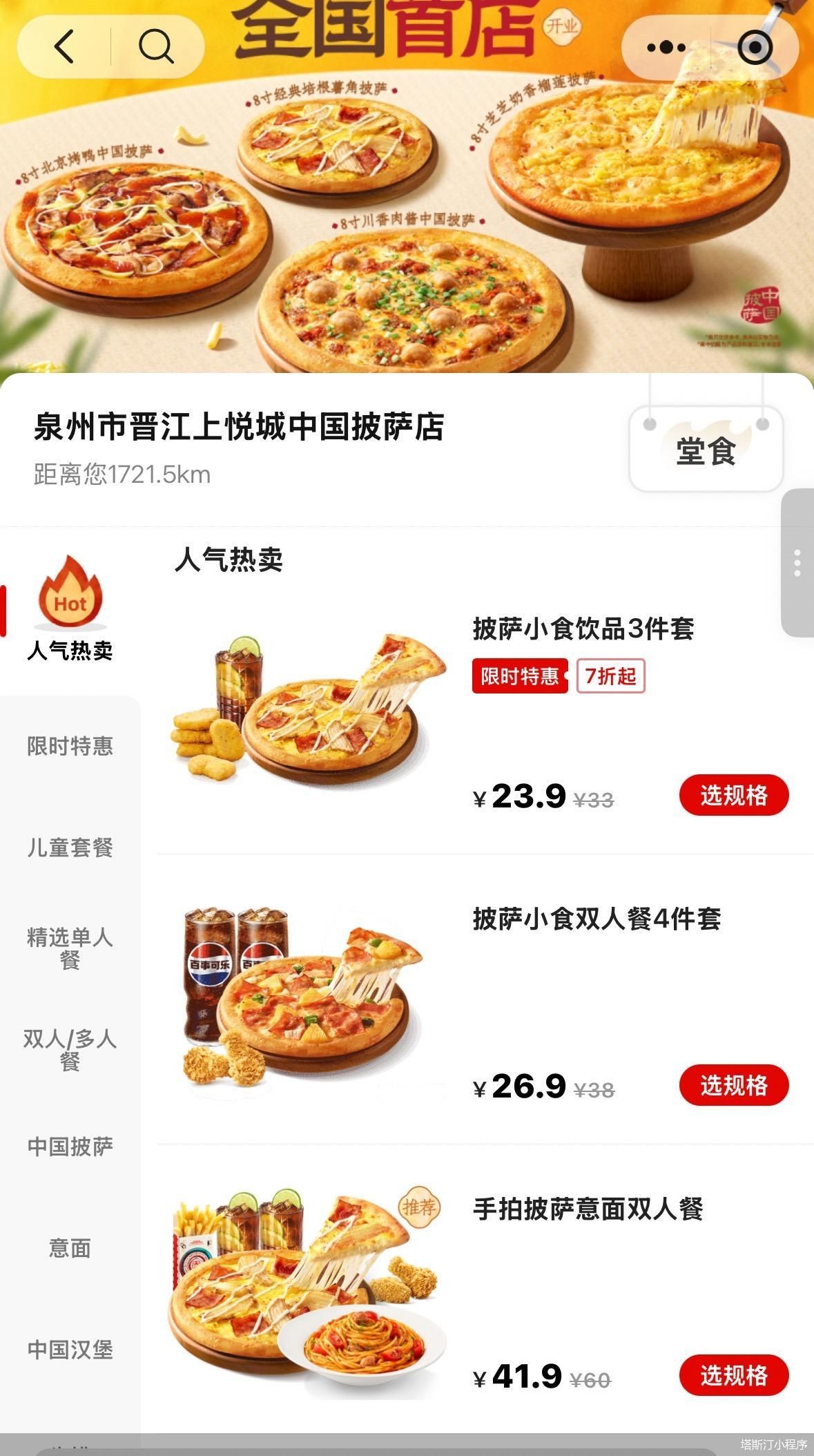
Task: Choose specs for 披萨小食双人餐4件套
Action: pos(734,1085)
